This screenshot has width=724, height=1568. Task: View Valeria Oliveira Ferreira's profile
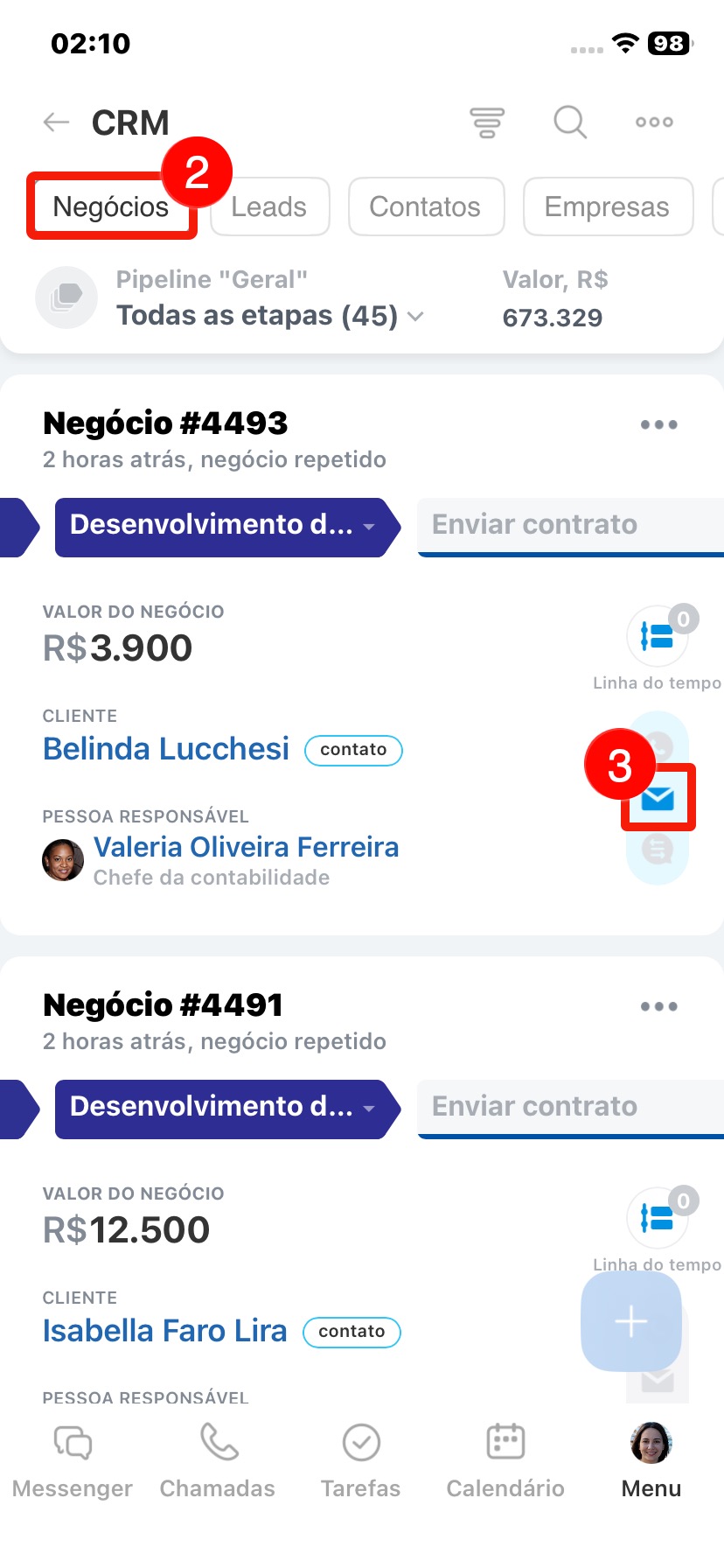coord(246,847)
